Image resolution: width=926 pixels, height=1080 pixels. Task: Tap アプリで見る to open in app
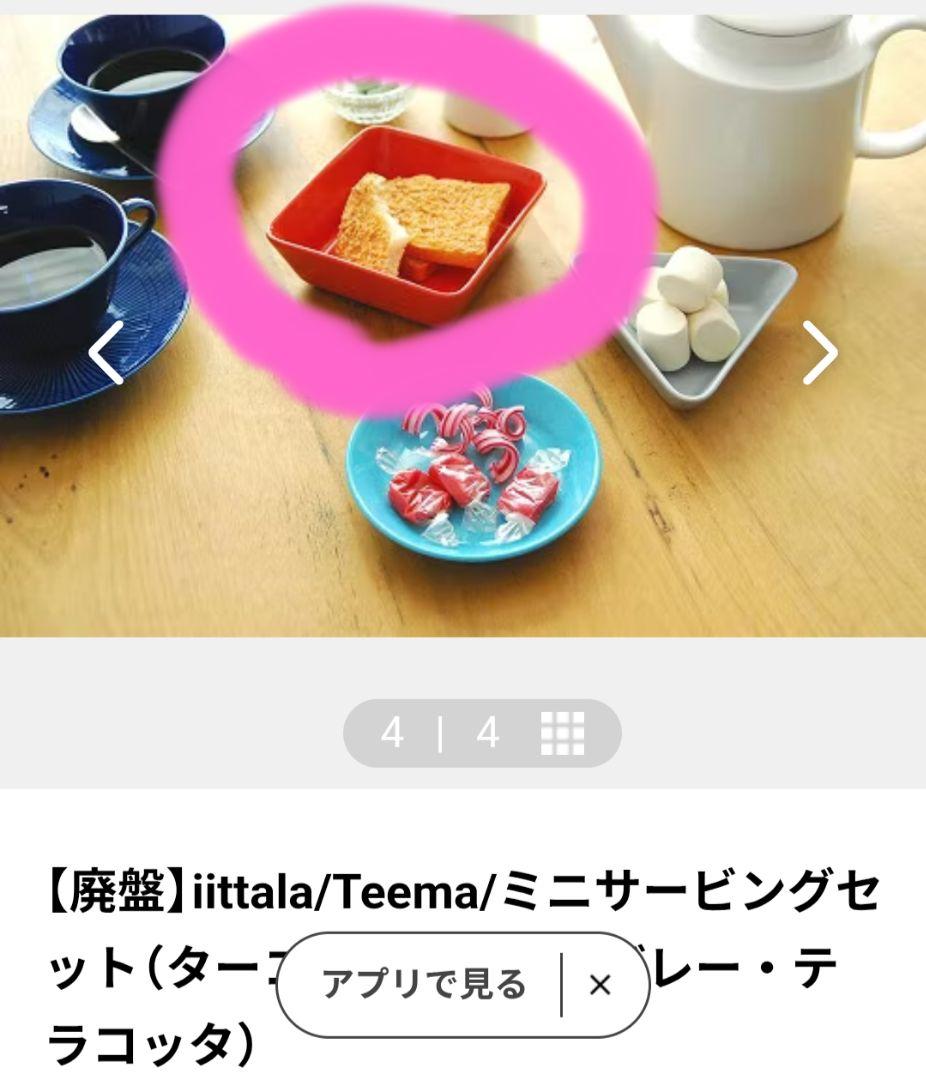click(x=424, y=985)
